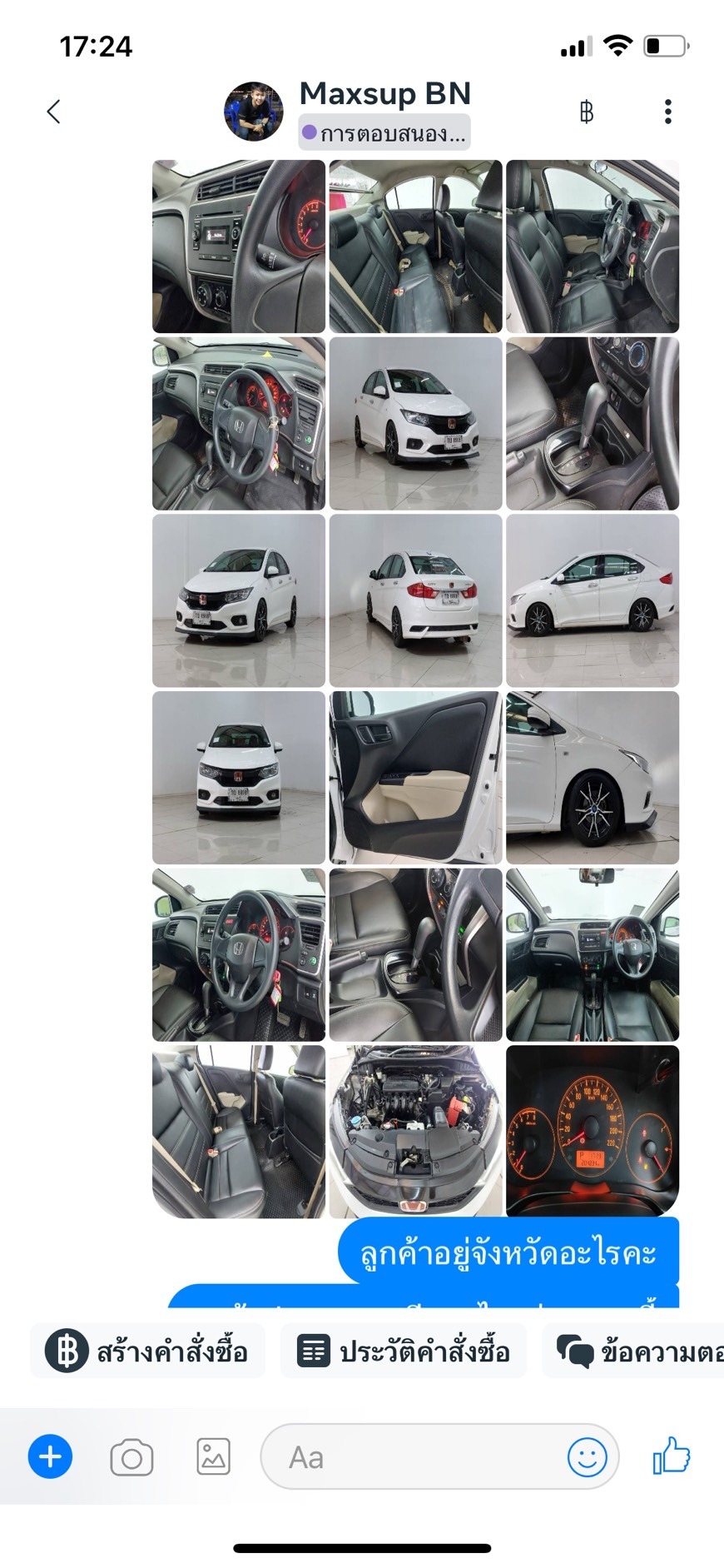
Task: Open the blue plus attachments button
Action: pos(50,1456)
